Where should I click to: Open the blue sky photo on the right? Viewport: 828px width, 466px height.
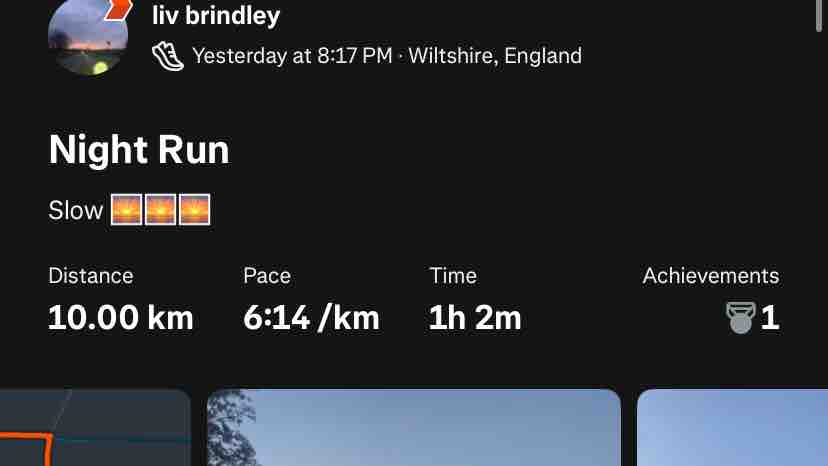coord(732,428)
